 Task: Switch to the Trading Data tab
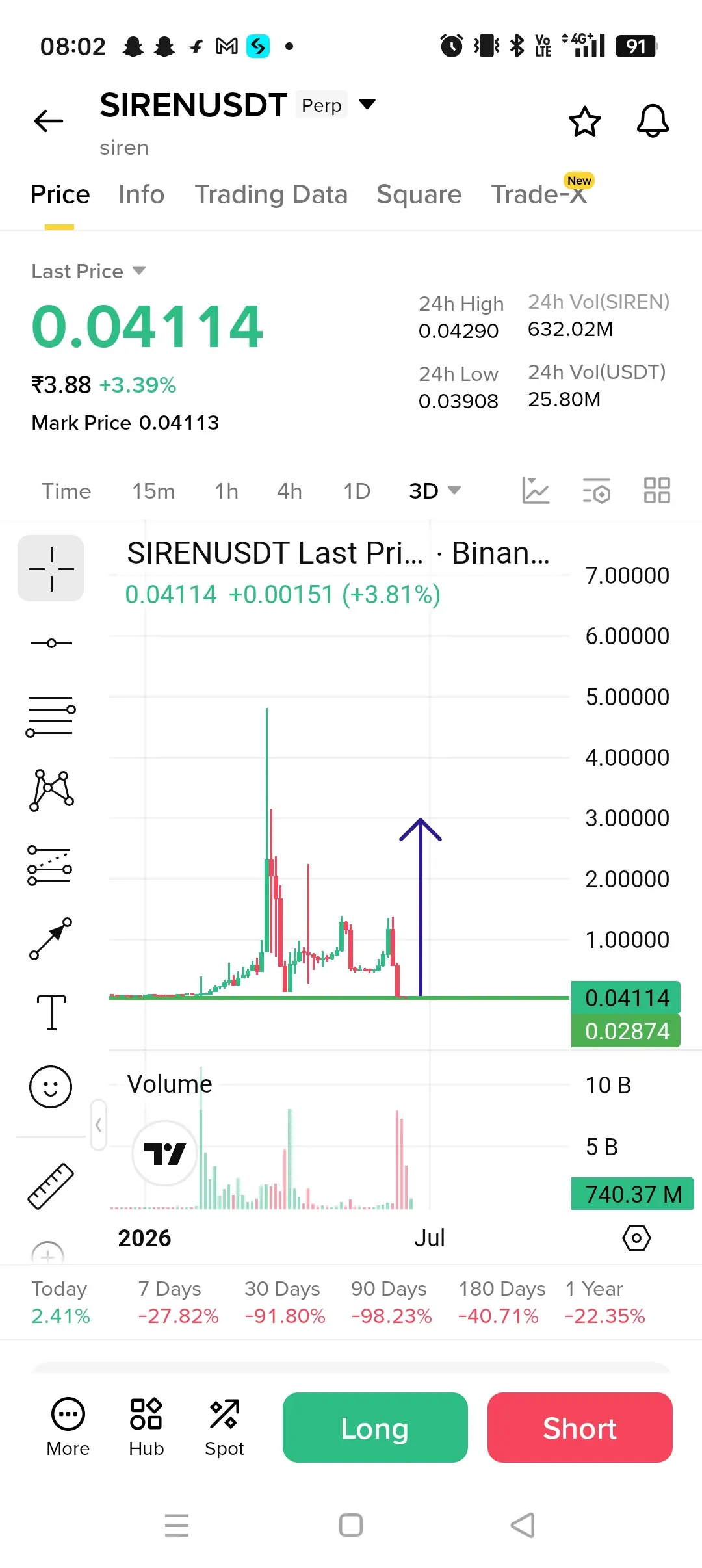pos(271,194)
